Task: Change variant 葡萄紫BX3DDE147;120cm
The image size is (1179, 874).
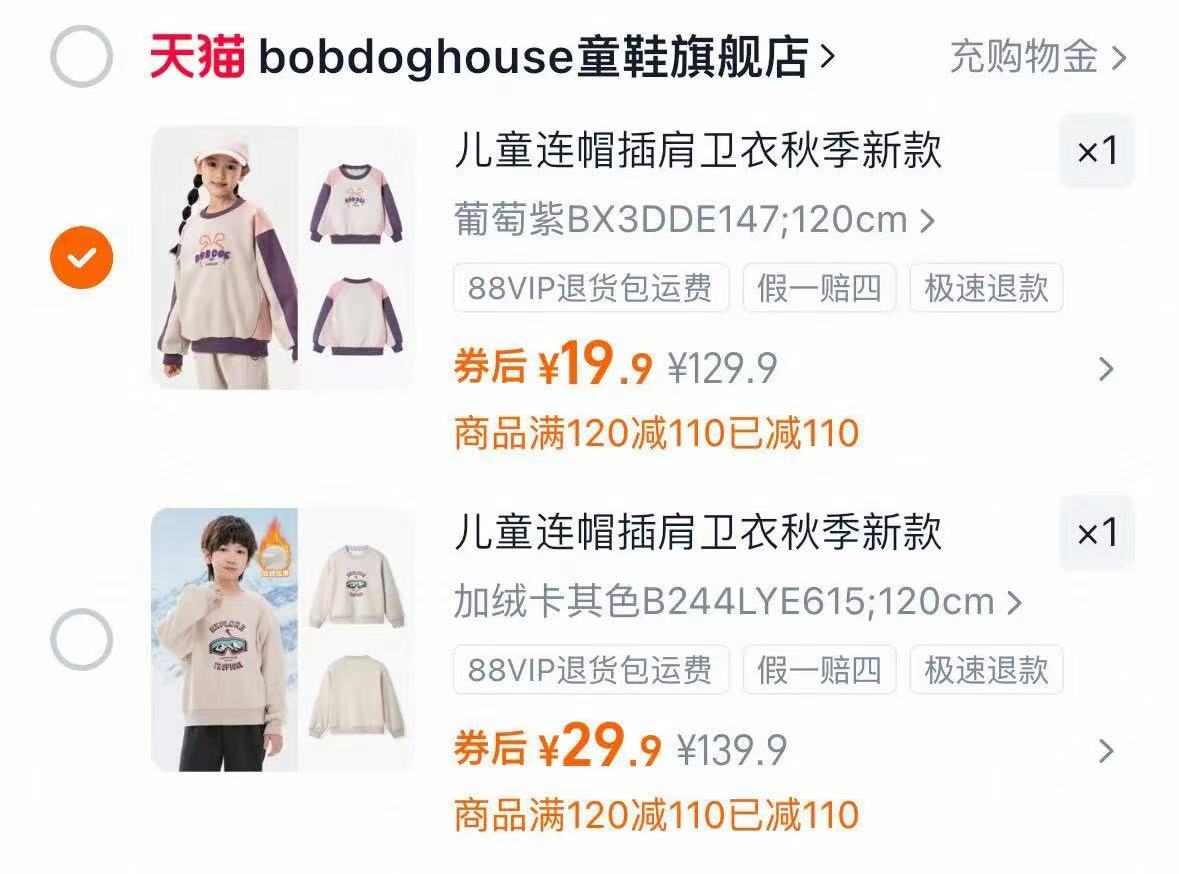Action: coord(694,220)
